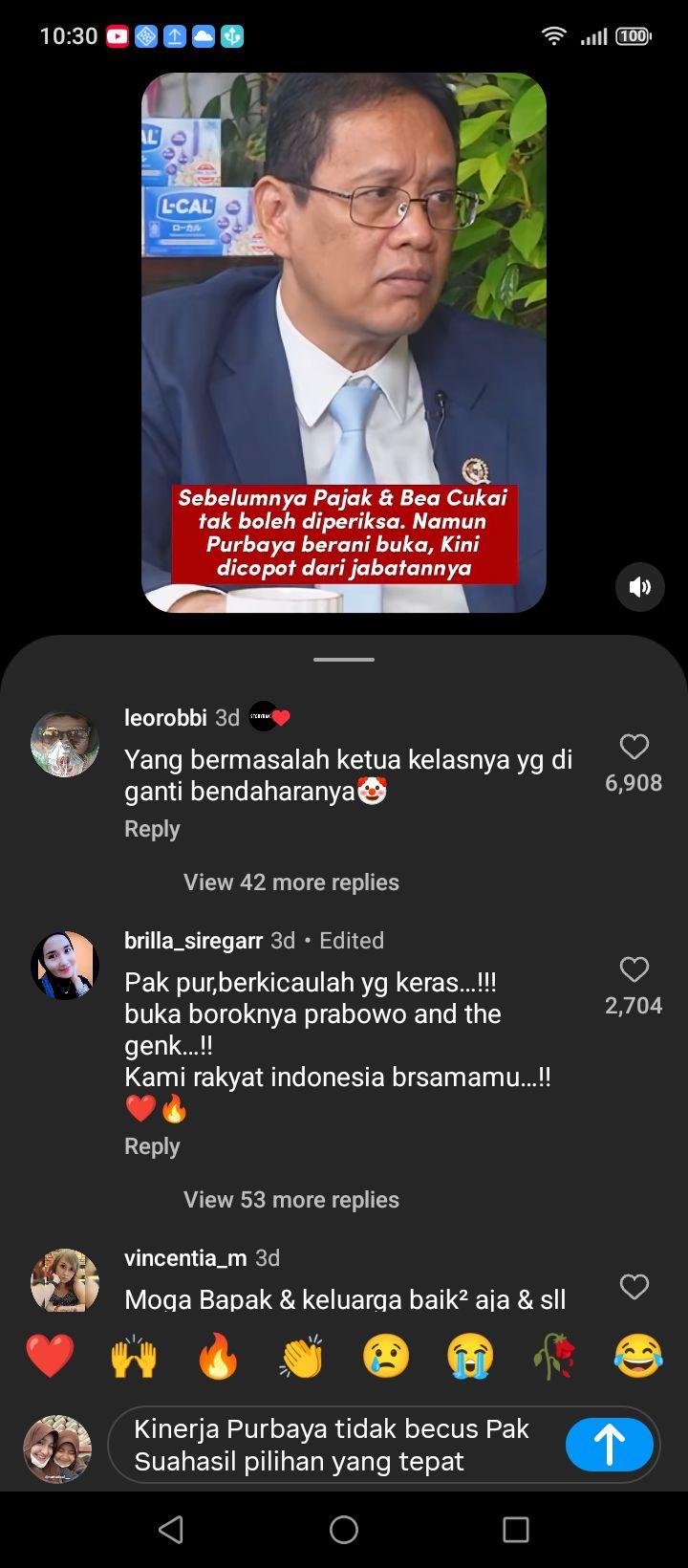Insert the clapping hands emoji
The image size is (688, 1568).
[302, 1356]
